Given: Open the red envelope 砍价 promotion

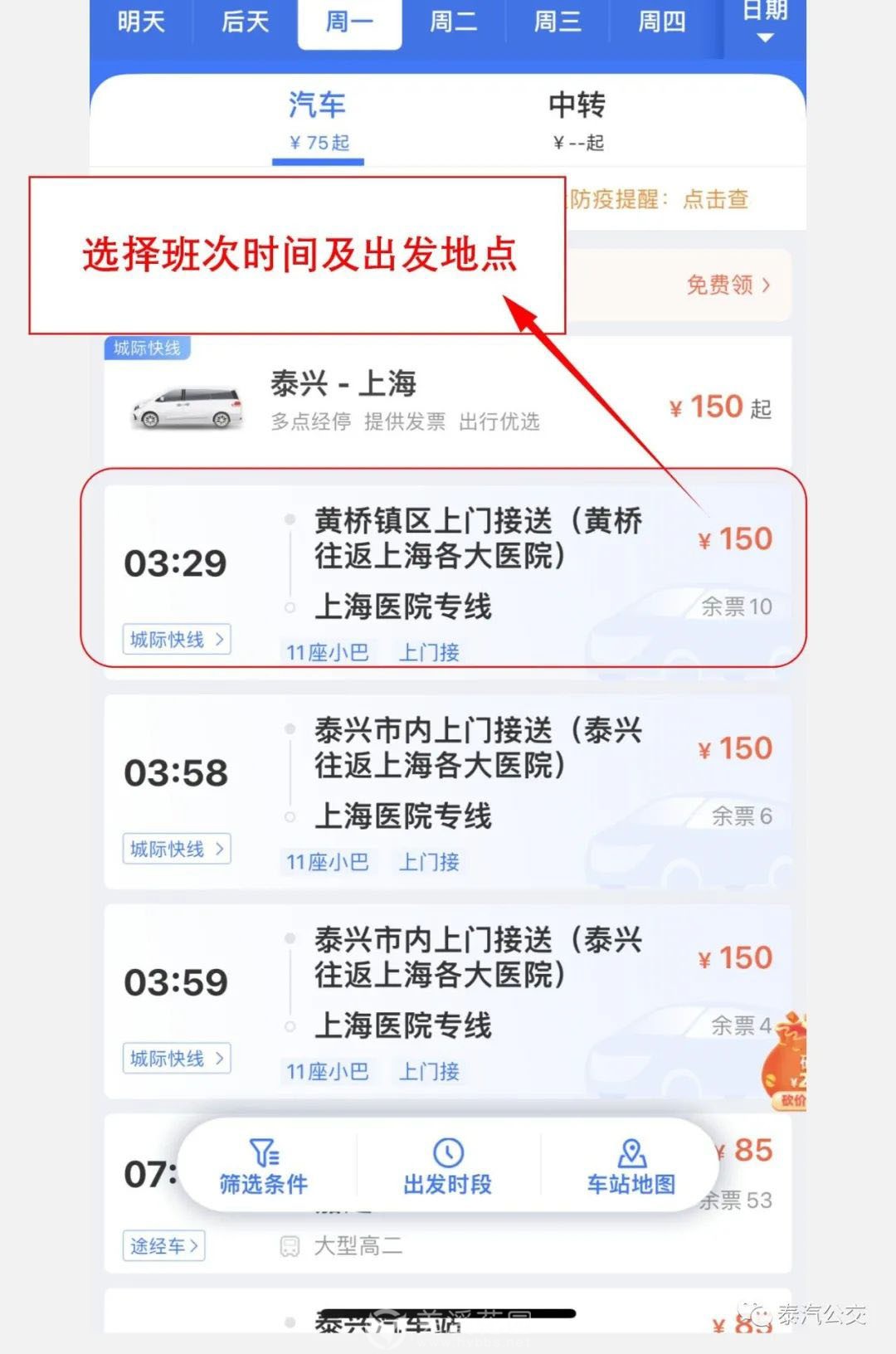Looking at the screenshot, I should pos(788,1062).
